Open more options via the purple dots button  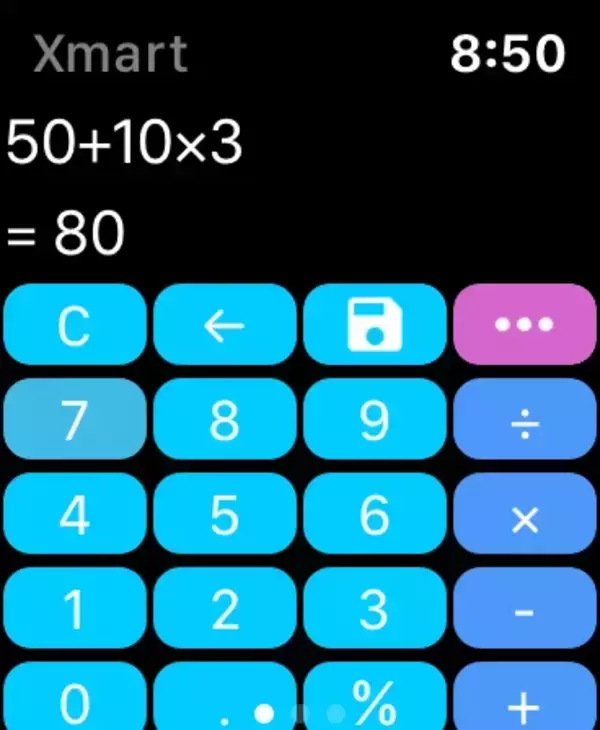click(x=525, y=325)
